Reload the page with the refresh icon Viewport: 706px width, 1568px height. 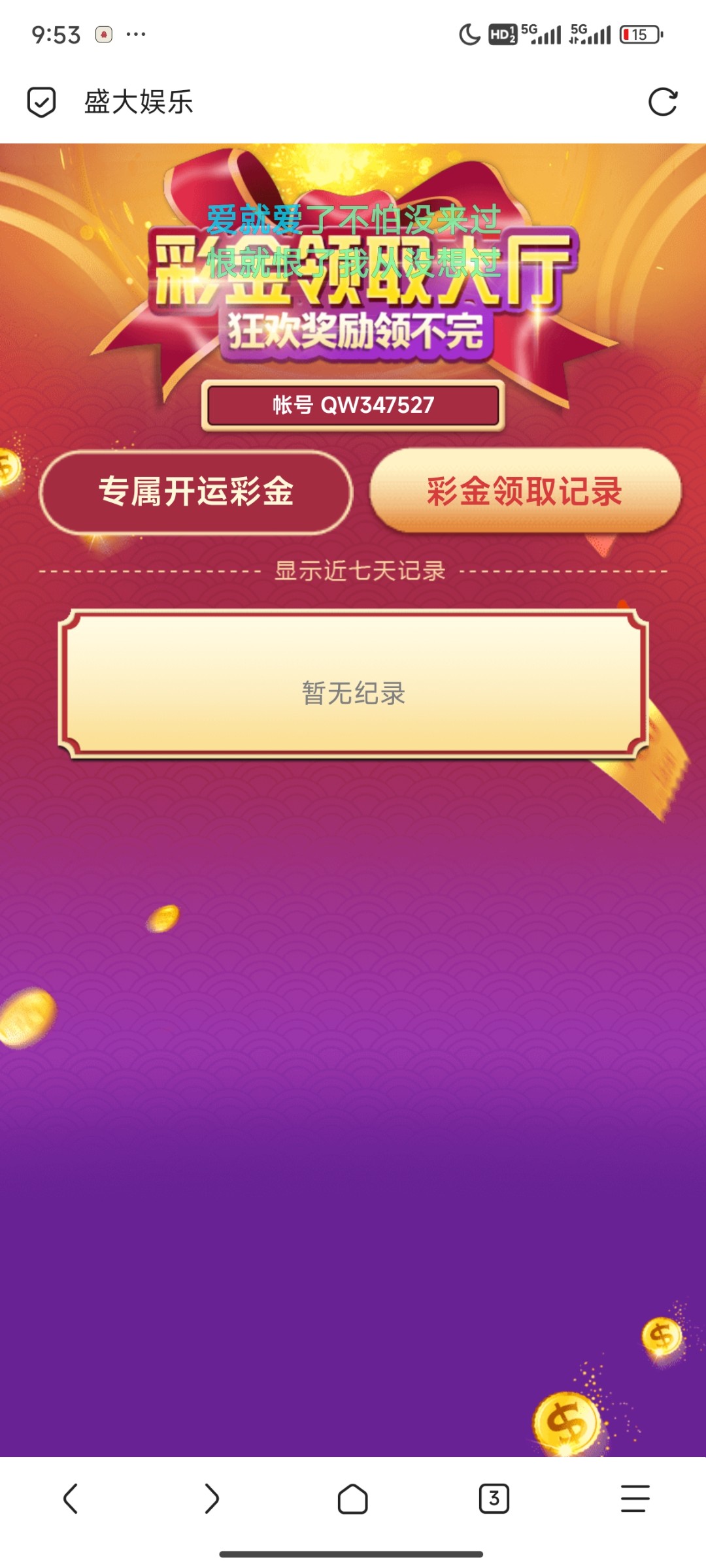point(662,102)
